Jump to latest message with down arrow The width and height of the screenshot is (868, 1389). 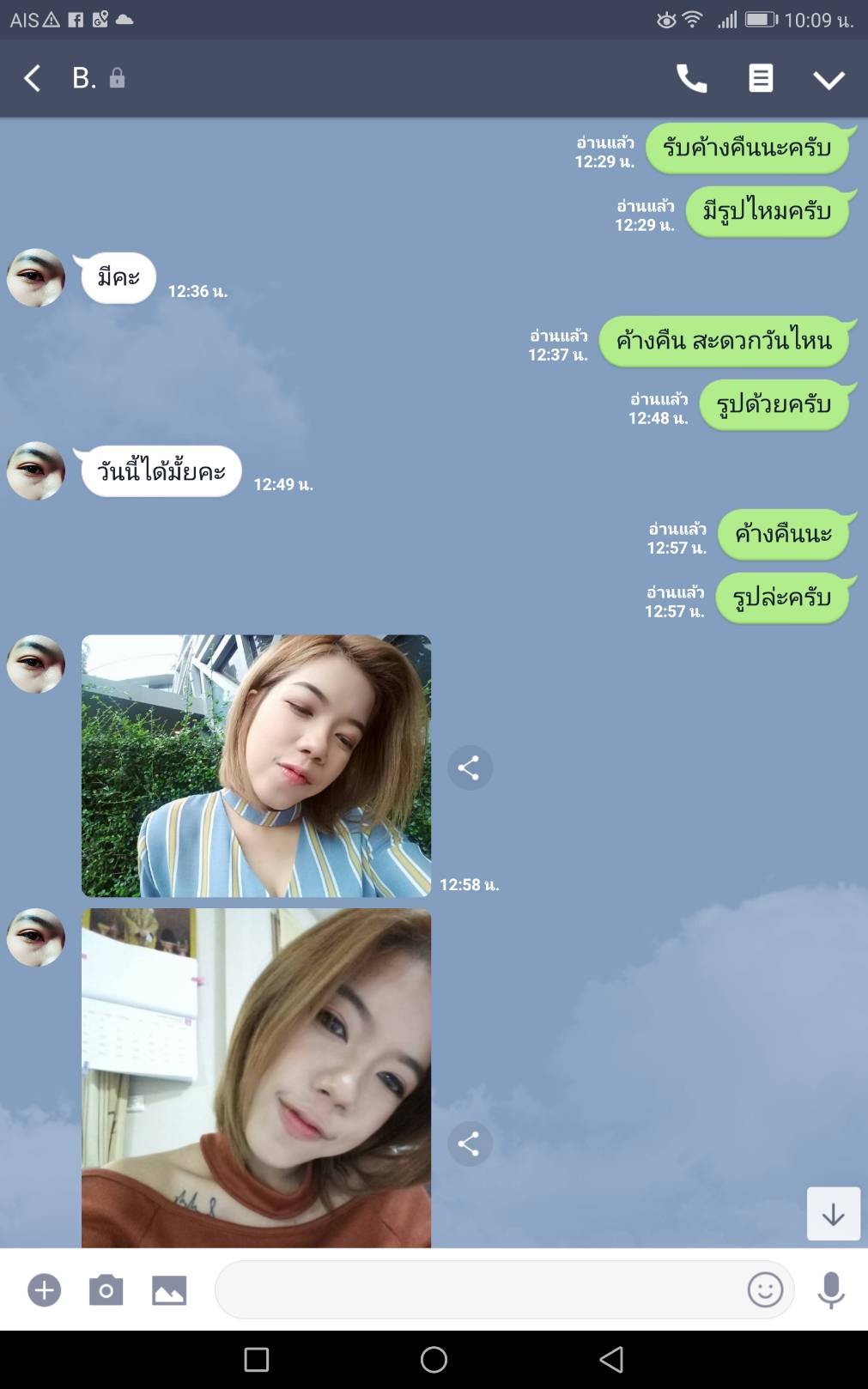pyautogui.click(x=833, y=1214)
